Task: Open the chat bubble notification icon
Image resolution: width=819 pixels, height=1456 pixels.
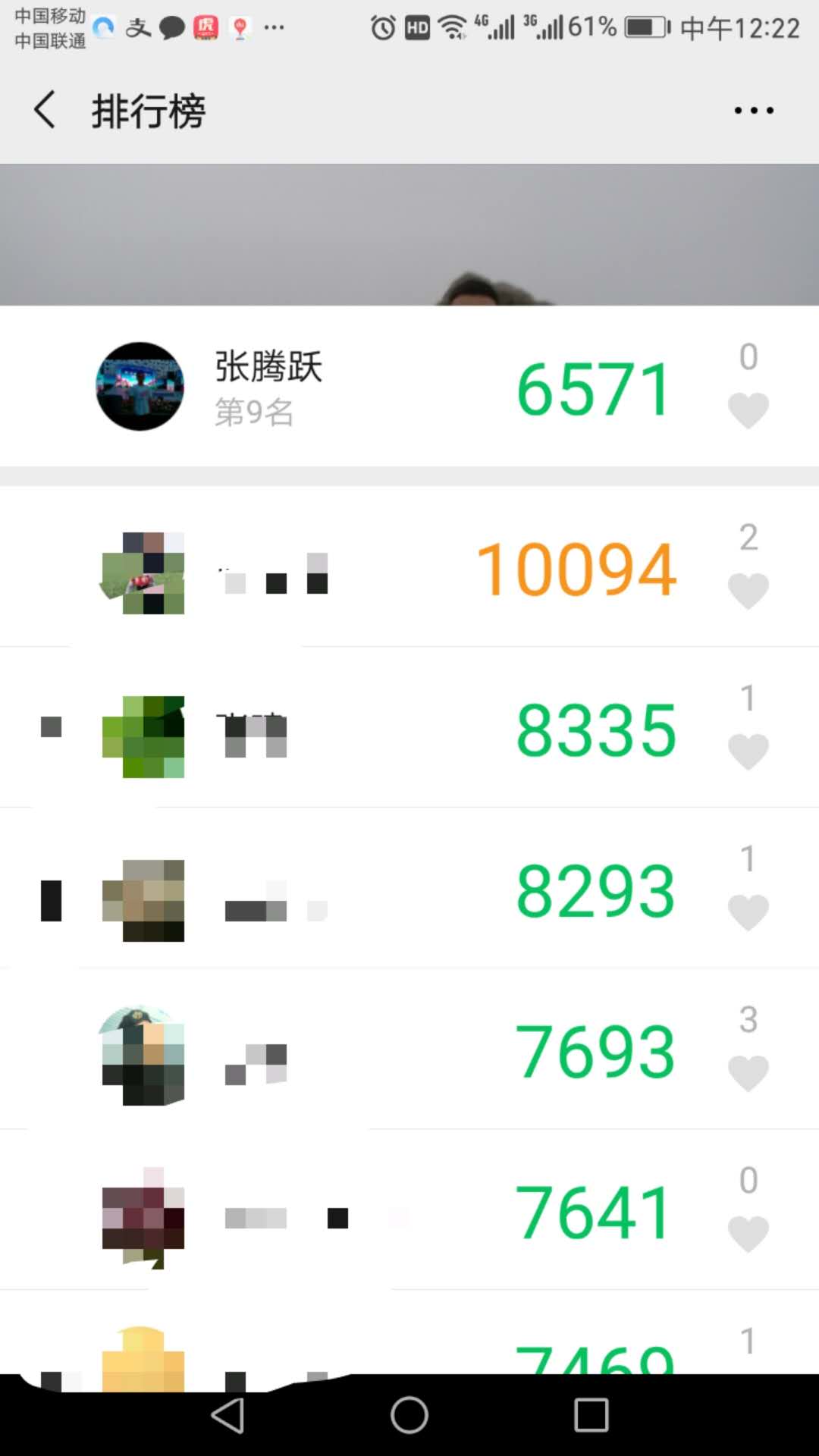Action: tap(171, 28)
